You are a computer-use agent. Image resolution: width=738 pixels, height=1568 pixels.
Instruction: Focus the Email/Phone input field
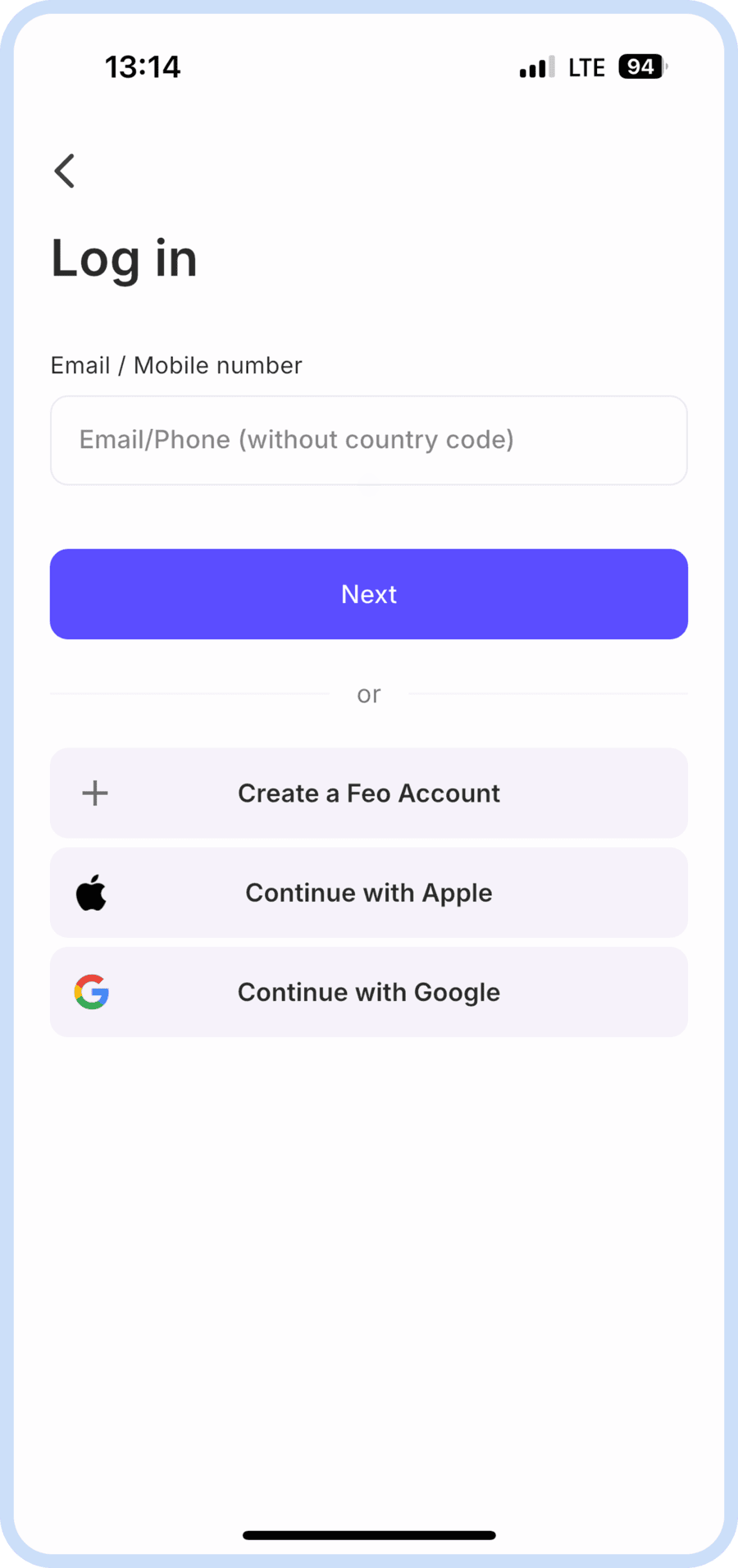pos(368,441)
